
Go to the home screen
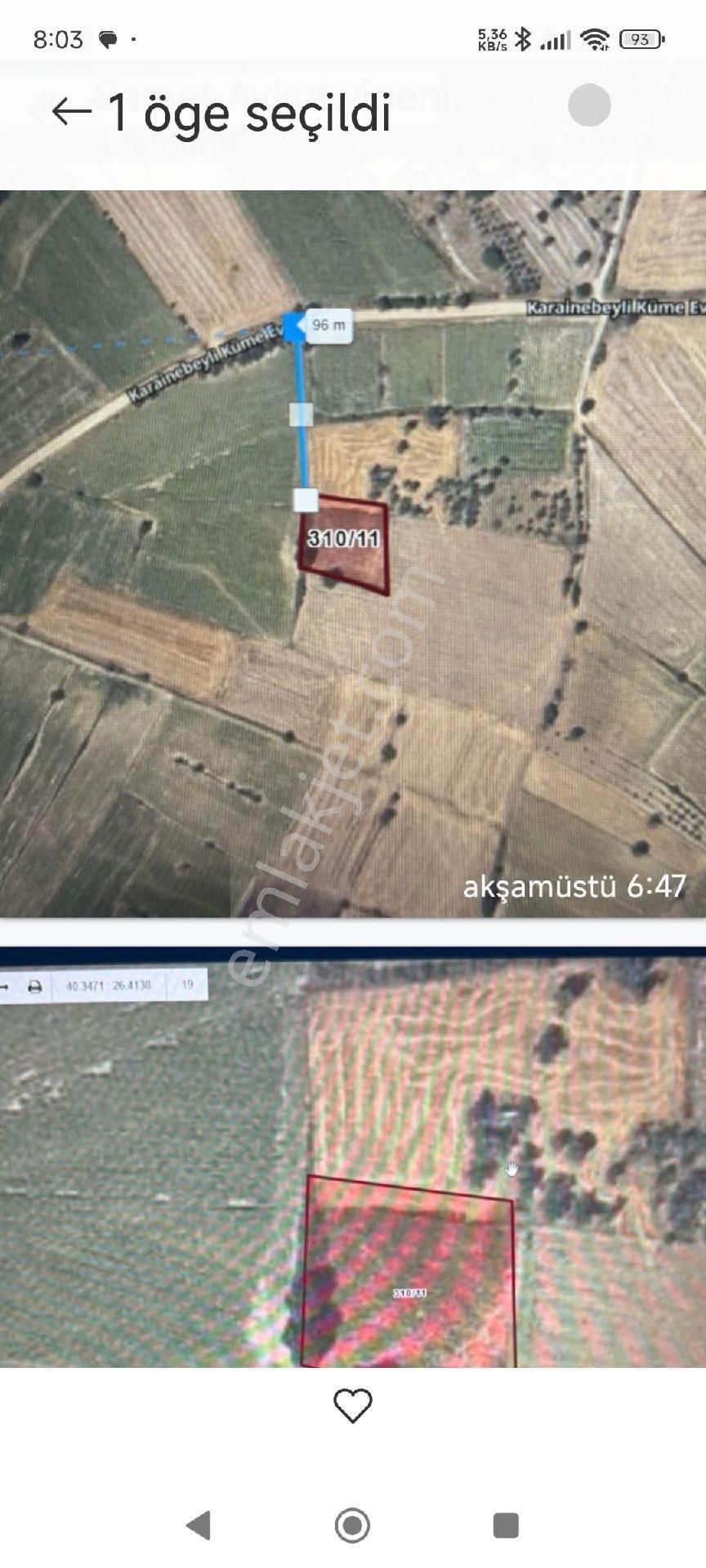pyautogui.click(x=353, y=1525)
